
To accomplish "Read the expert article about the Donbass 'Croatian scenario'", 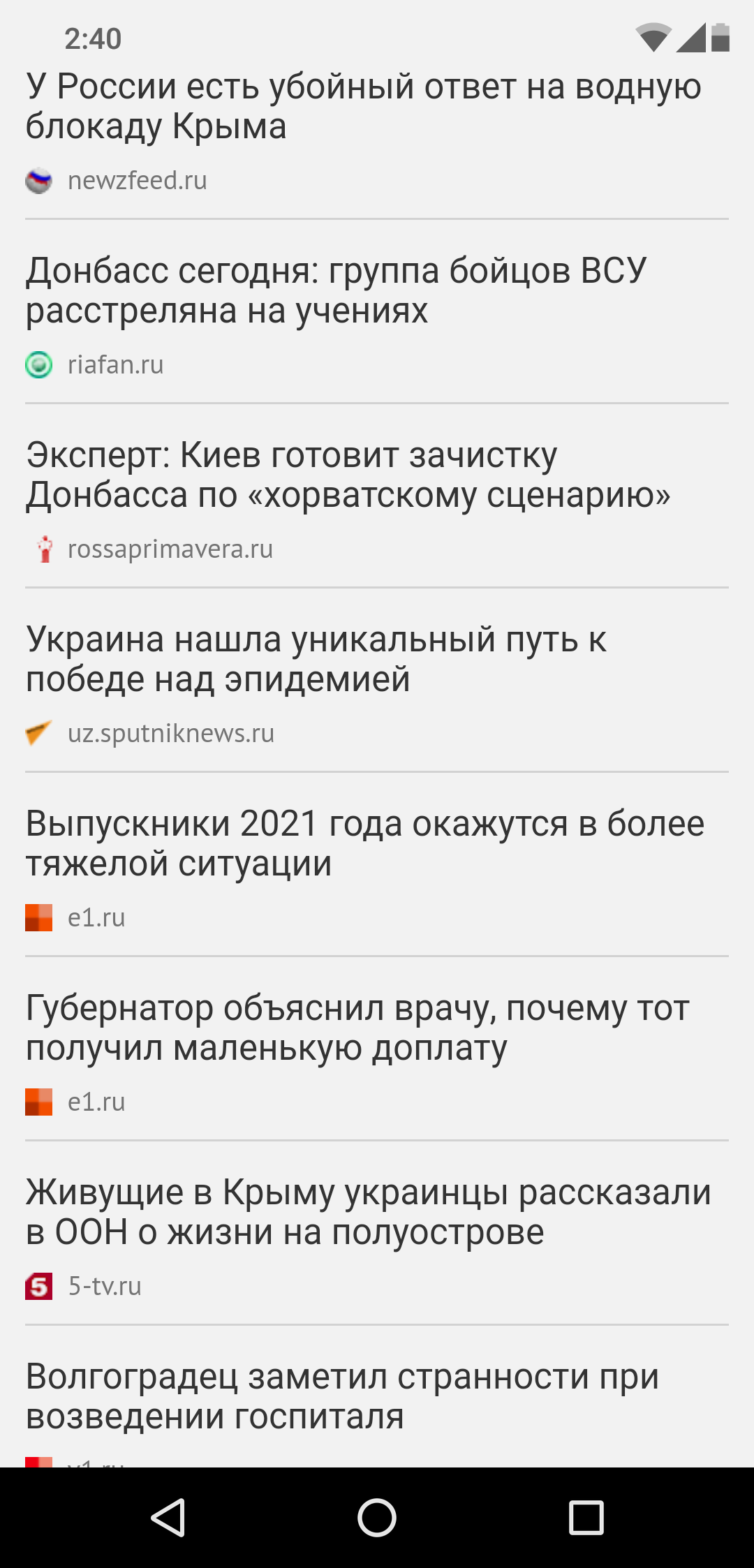I will tap(348, 475).
